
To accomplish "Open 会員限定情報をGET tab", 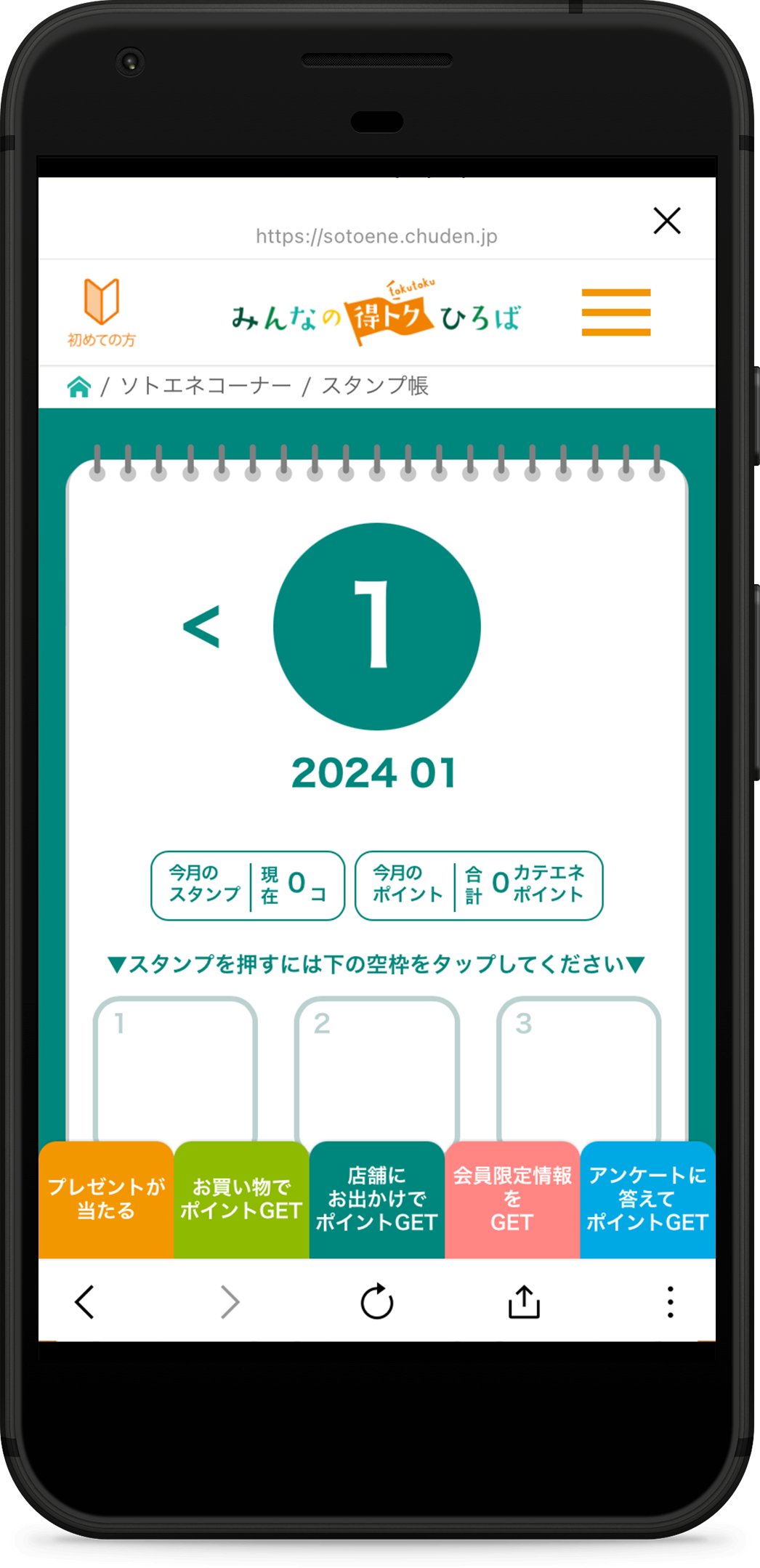I will (512, 1199).
